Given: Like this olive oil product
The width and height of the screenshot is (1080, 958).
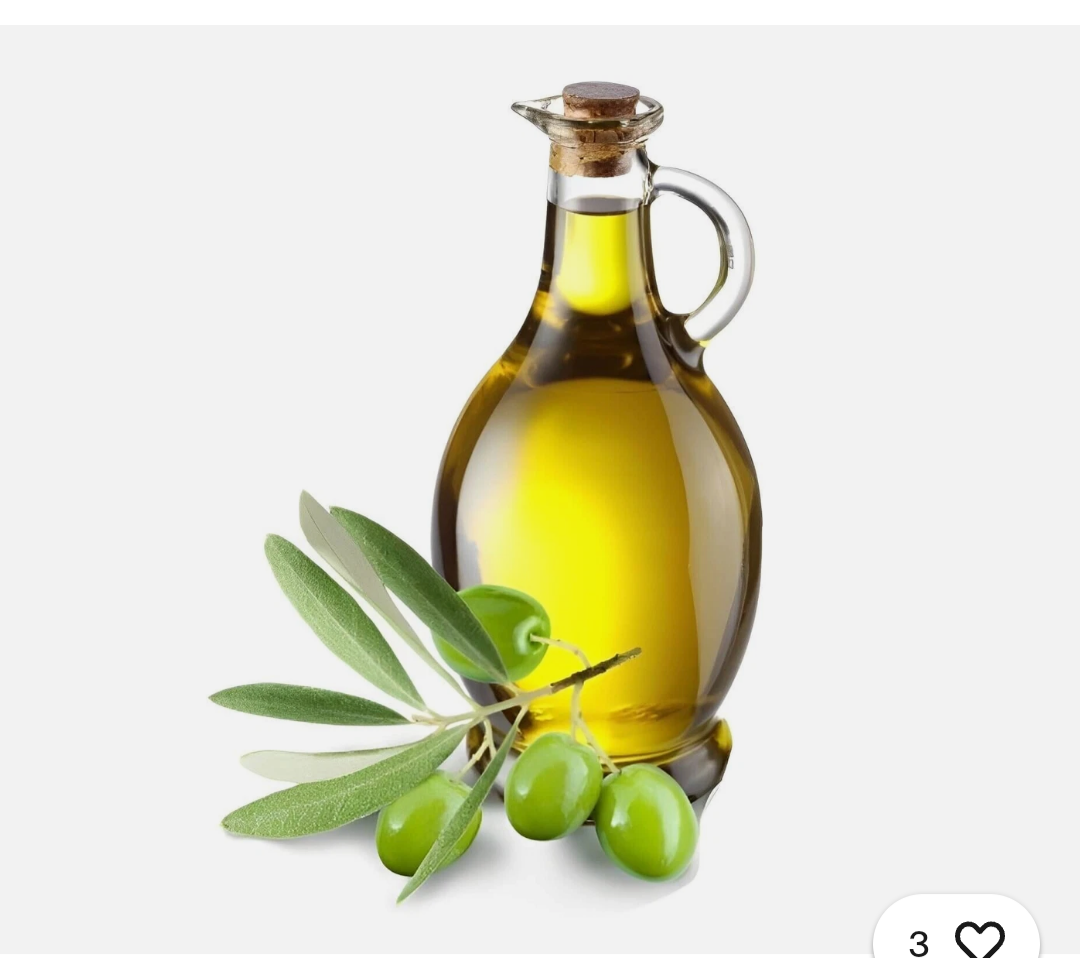Looking at the screenshot, I should click(979, 939).
